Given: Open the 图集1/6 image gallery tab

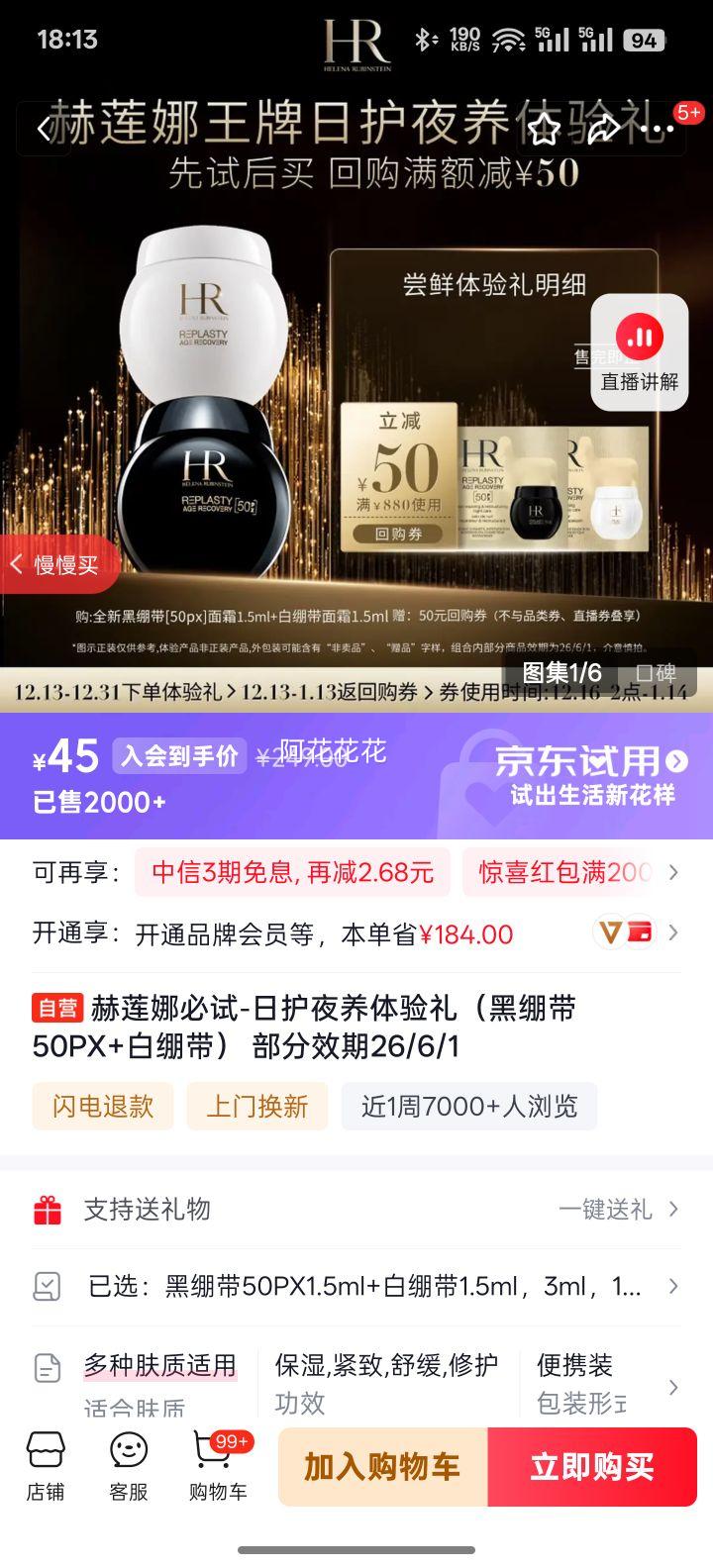Looking at the screenshot, I should pyautogui.click(x=560, y=673).
